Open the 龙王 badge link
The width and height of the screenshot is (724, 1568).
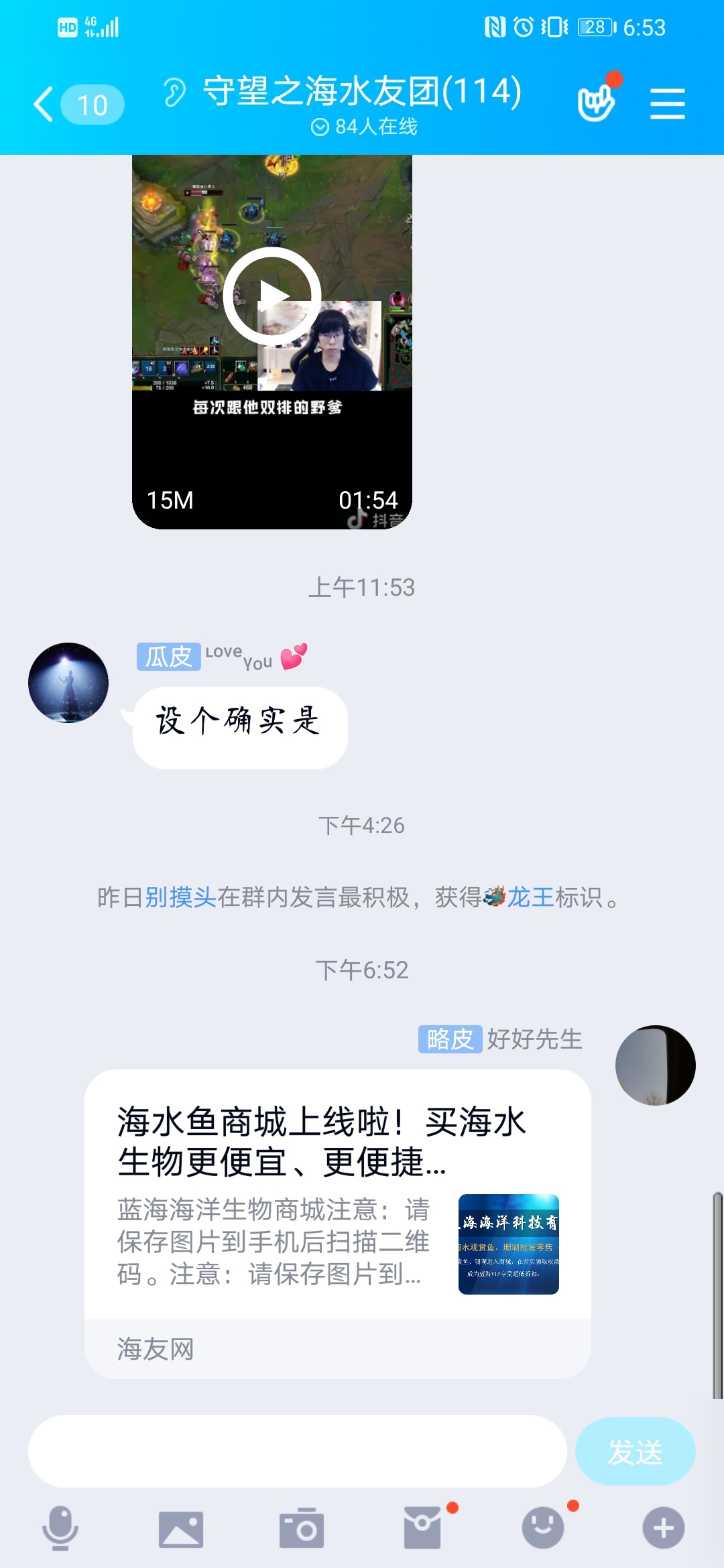click(530, 897)
